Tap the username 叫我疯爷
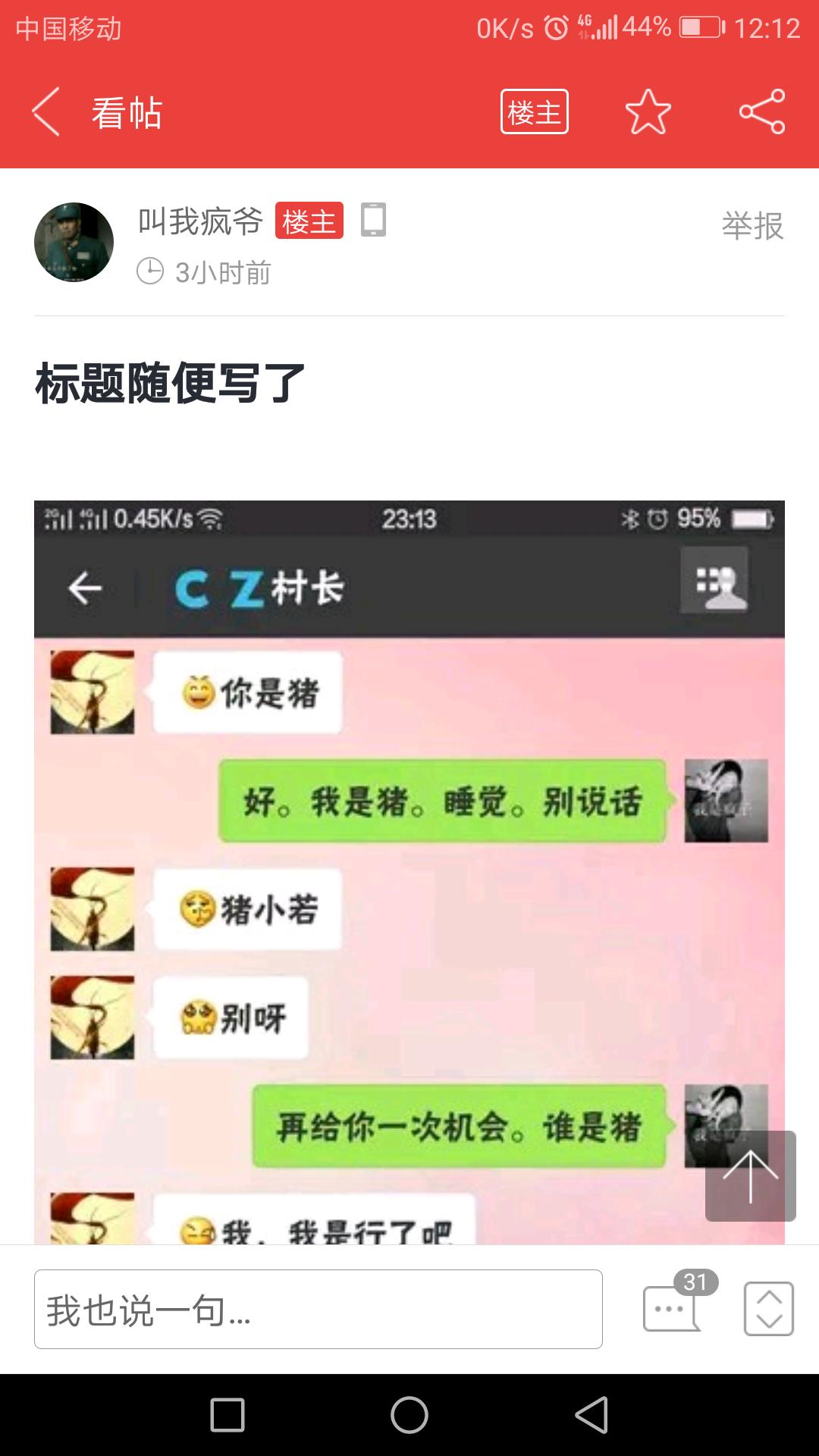Screen dimensions: 819x1456 click(200, 221)
